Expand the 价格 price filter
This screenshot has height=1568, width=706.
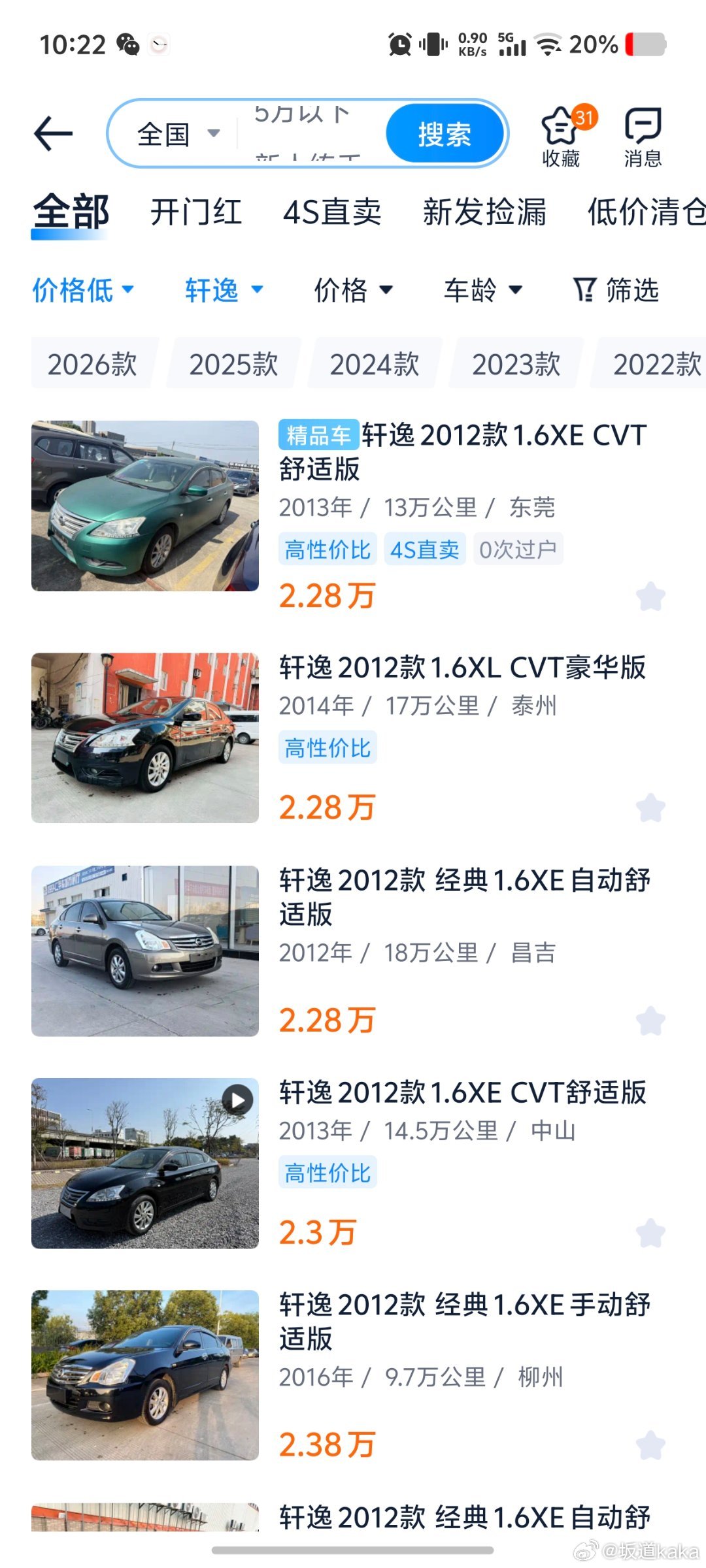pyautogui.click(x=353, y=291)
